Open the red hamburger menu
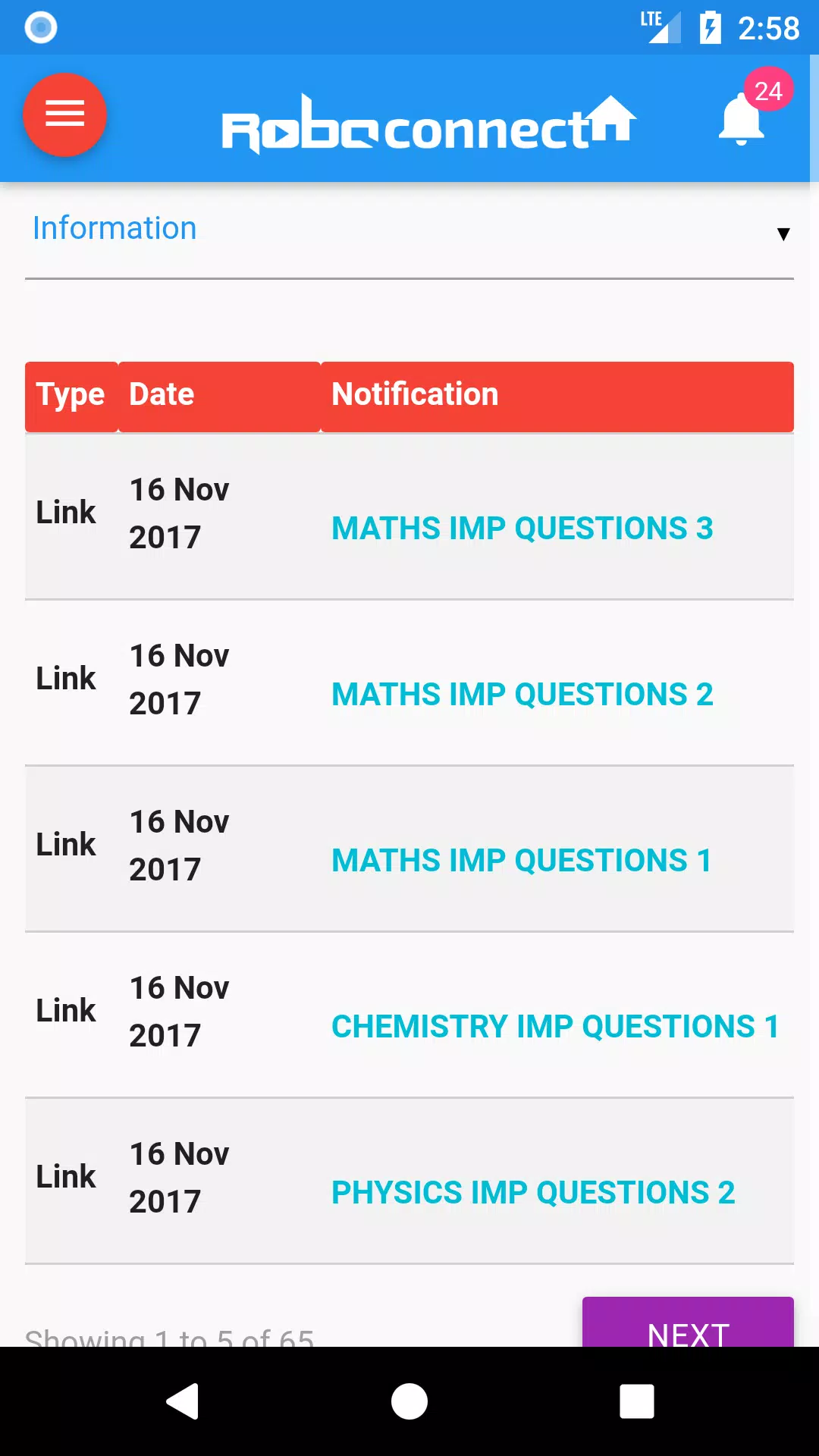The width and height of the screenshot is (819, 1456). [64, 115]
